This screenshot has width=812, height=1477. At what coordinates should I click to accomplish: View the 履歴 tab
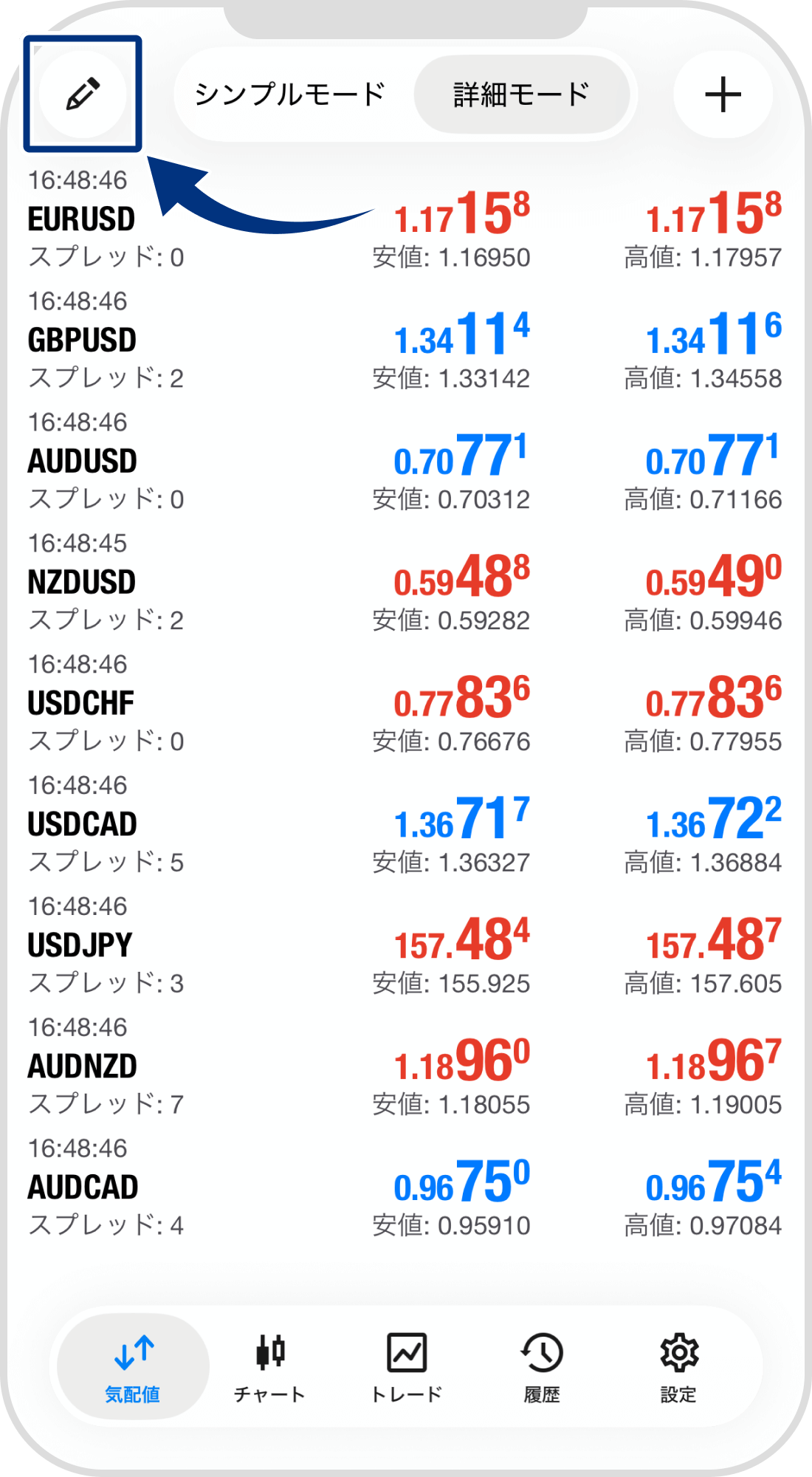[542, 1367]
